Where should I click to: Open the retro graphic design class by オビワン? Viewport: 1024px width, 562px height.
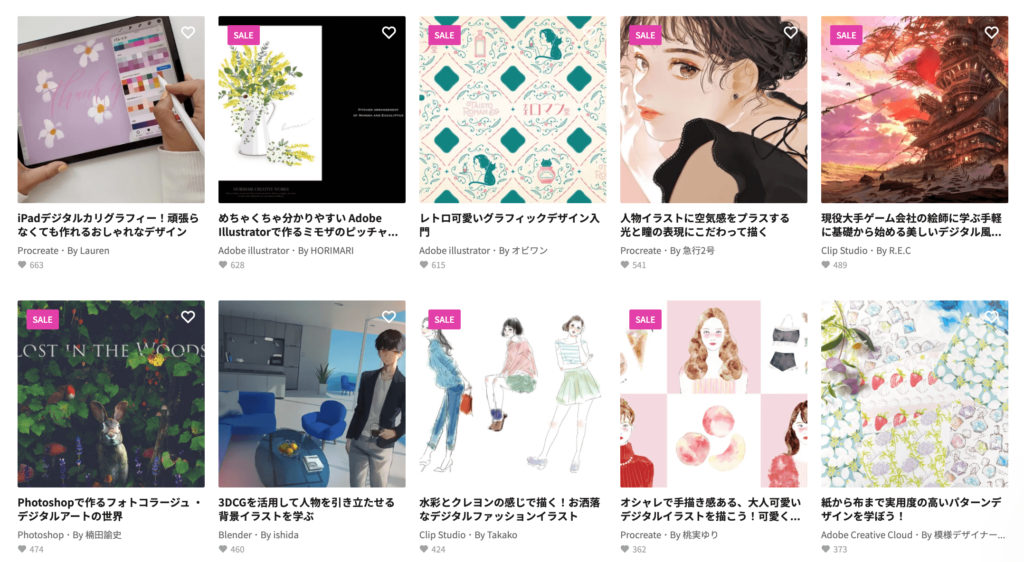(x=512, y=110)
